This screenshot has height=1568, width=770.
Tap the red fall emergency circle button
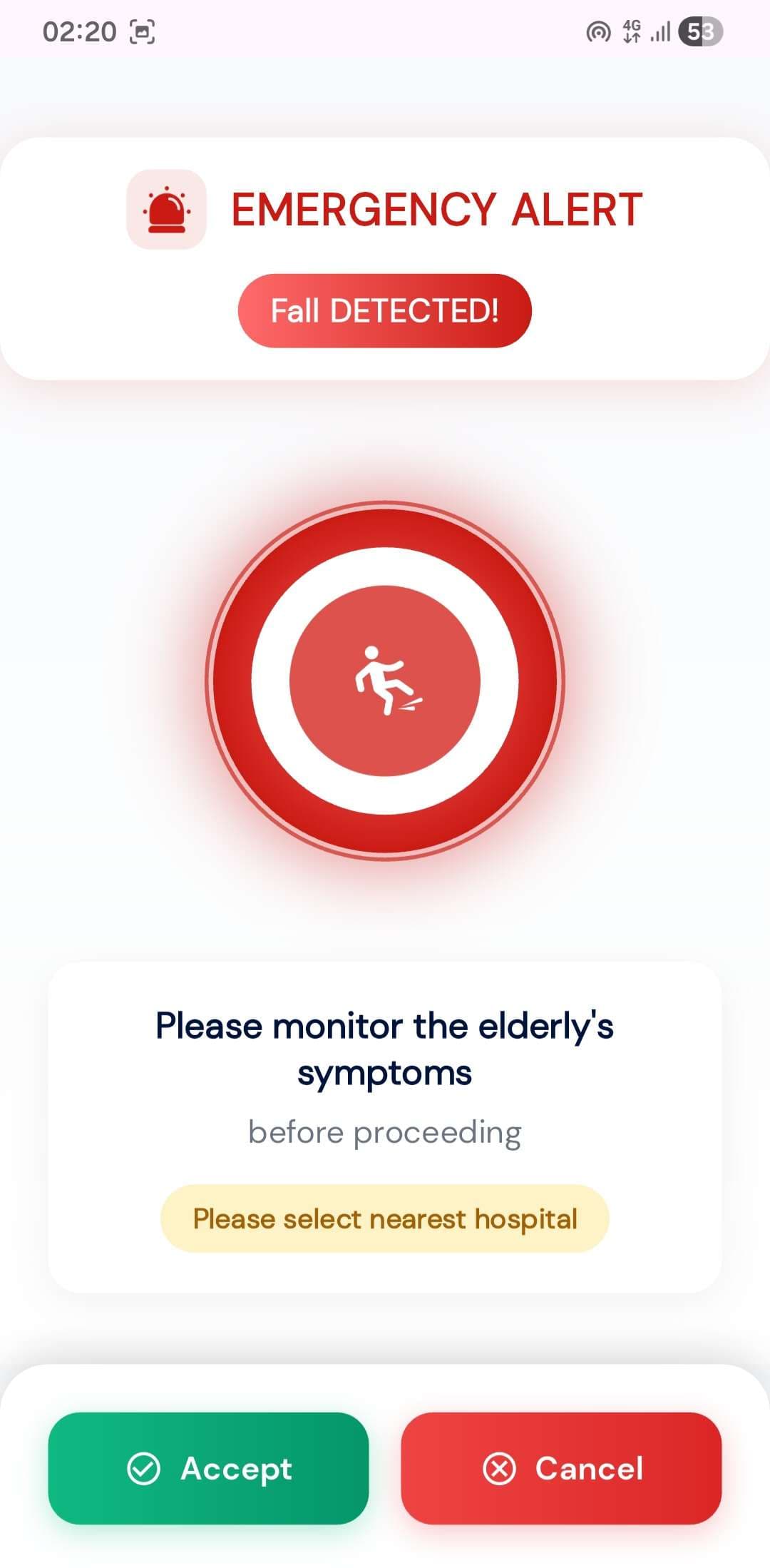[x=385, y=681]
